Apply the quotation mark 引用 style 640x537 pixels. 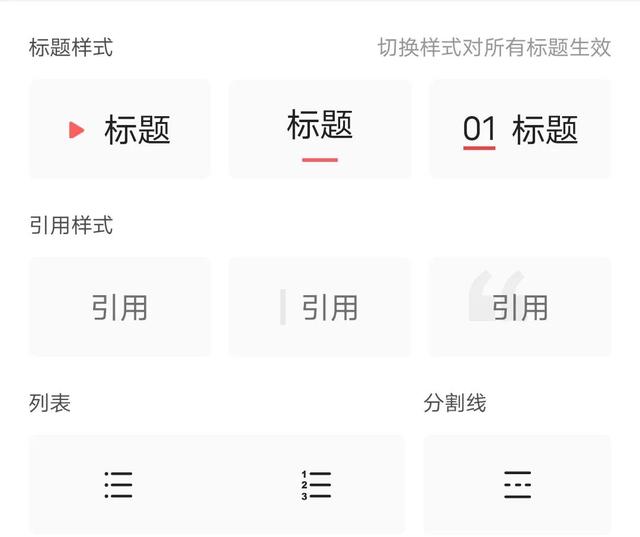click(520, 307)
